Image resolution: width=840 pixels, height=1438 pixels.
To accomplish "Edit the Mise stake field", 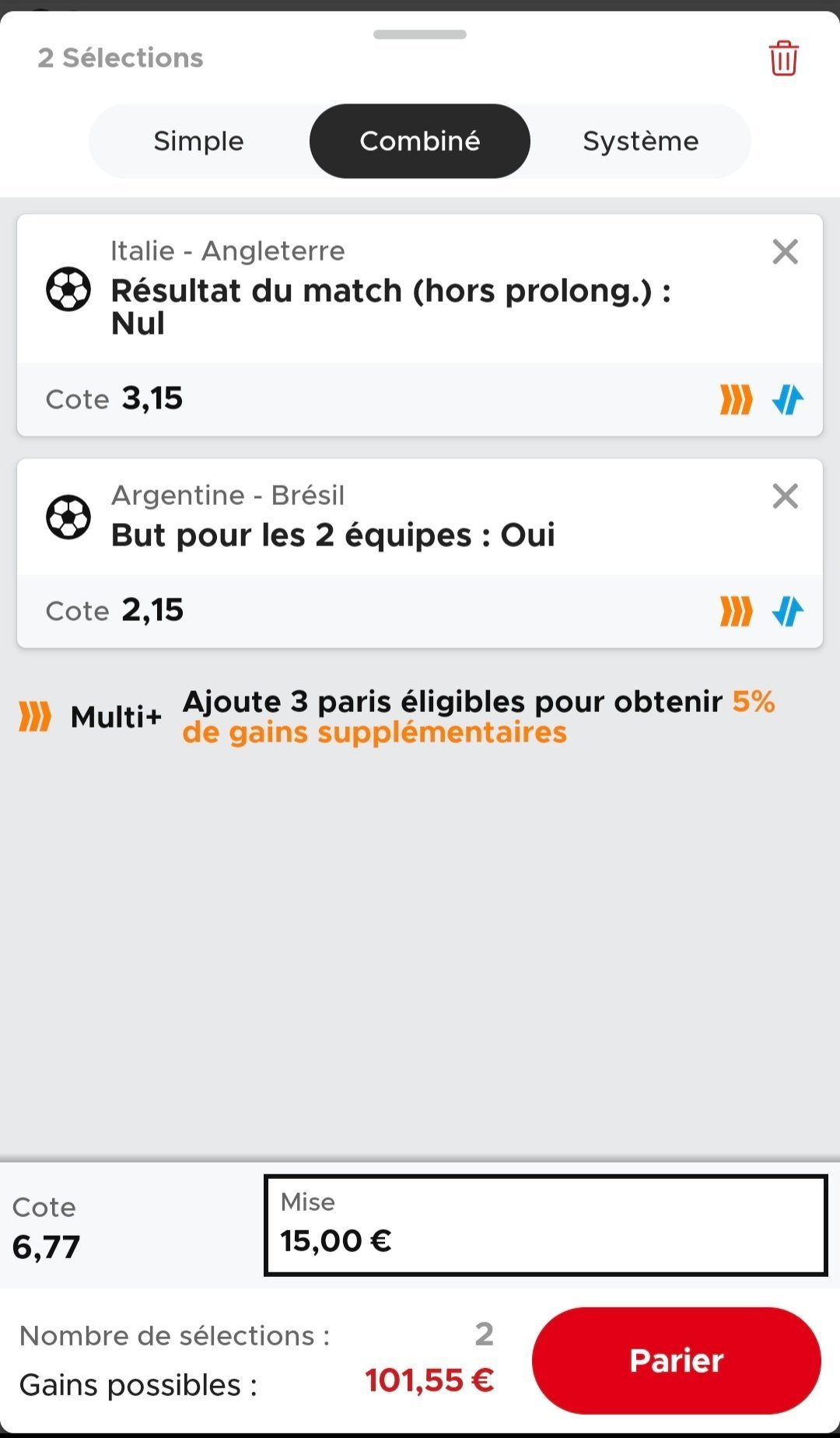I will pyautogui.click(x=546, y=1226).
